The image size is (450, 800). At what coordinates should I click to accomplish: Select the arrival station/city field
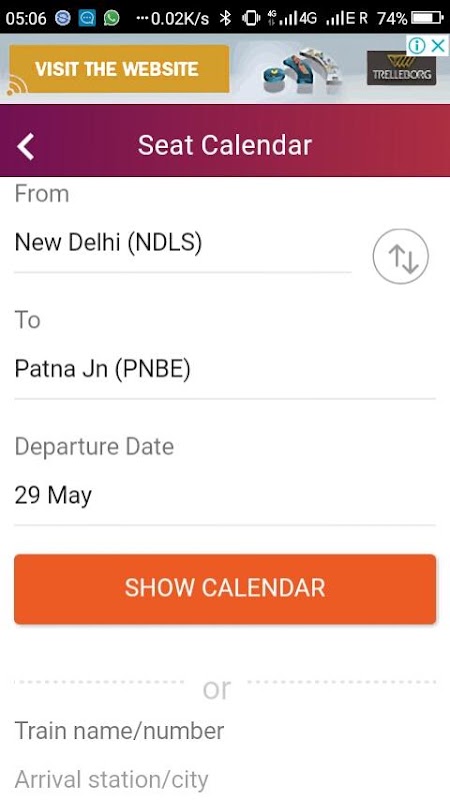[112, 779]
